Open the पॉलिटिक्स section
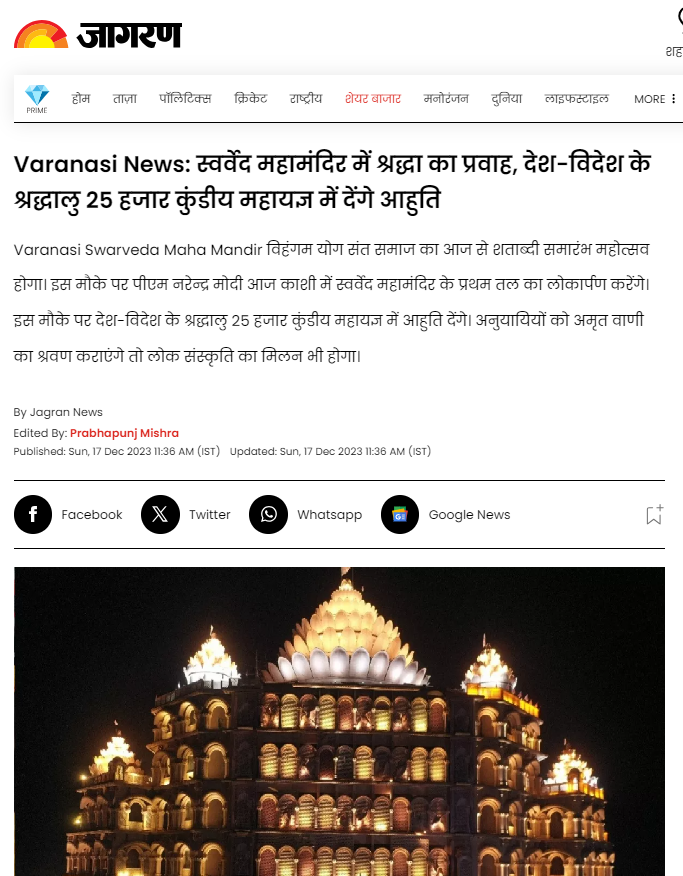Screen dimensions: 683x876 coord(185,99)
